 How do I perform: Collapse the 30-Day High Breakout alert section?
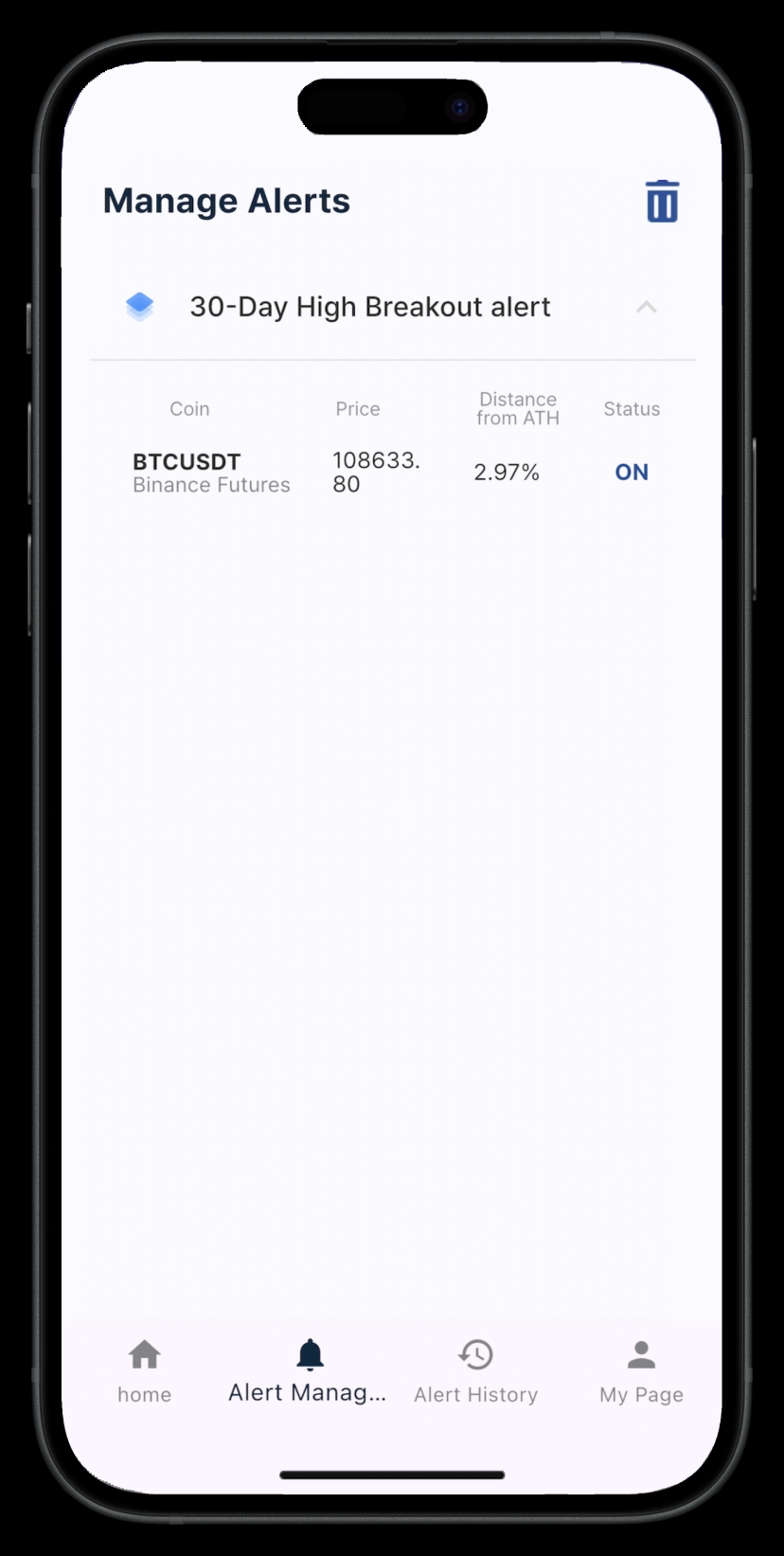coord(646,307)
